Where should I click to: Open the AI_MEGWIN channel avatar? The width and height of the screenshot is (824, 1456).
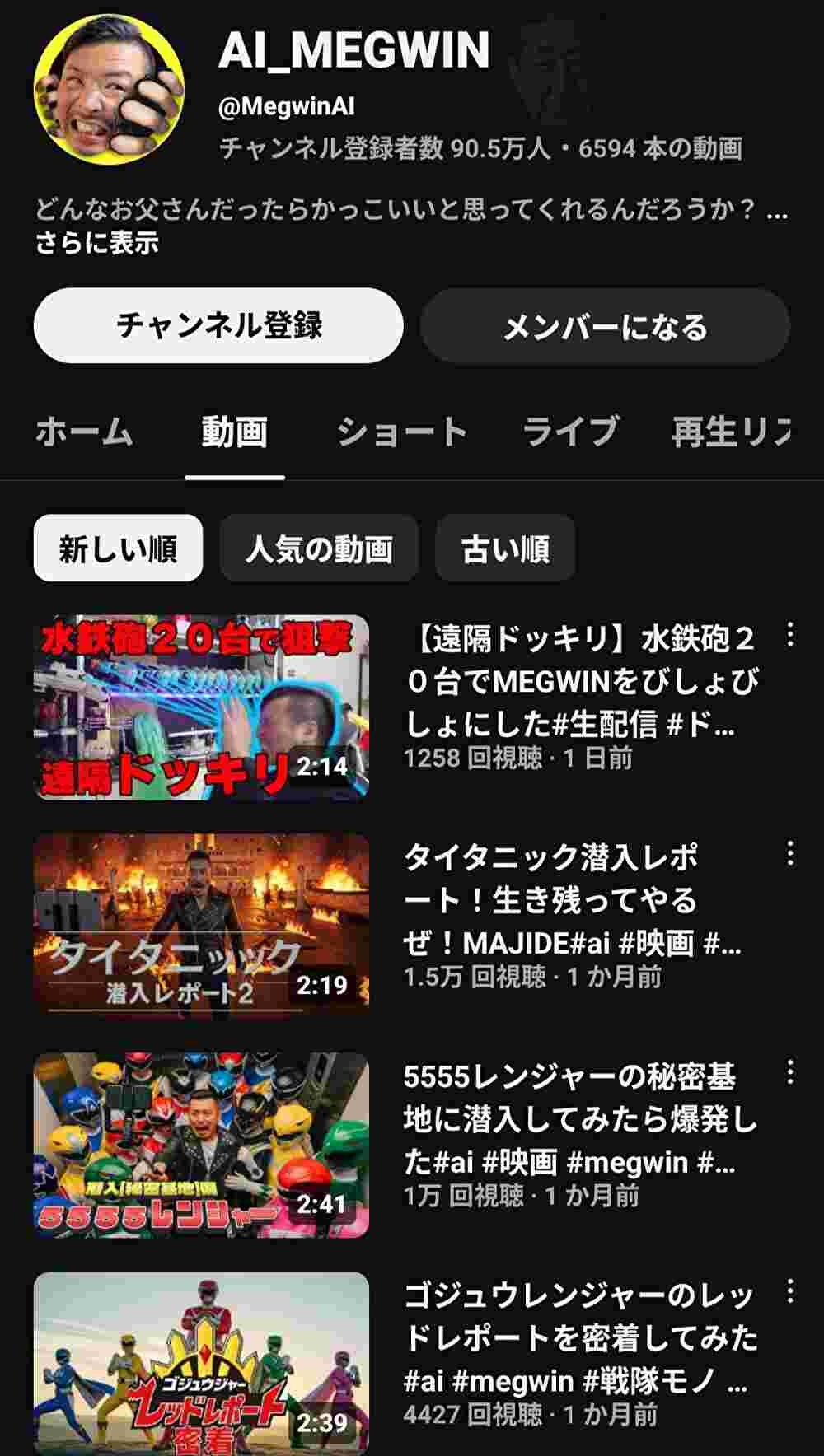click(x=108, y=89)
